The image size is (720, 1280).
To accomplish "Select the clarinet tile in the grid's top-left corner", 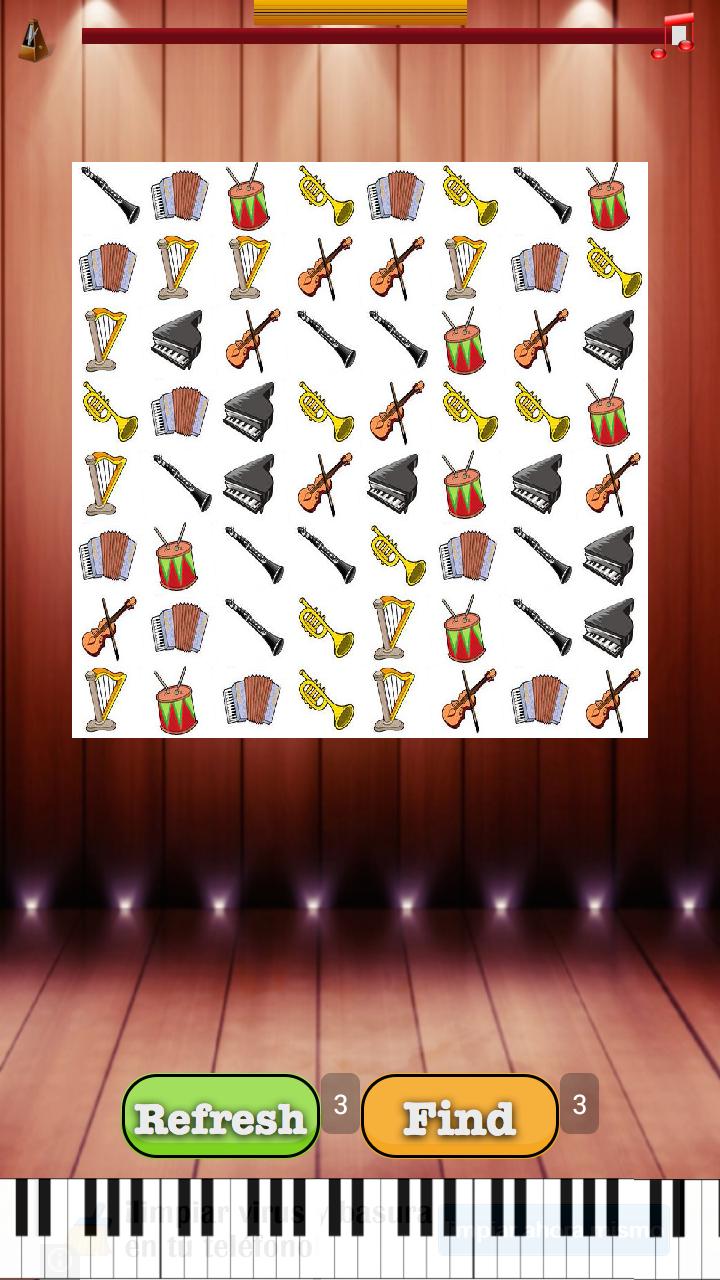I will (x=109, y=195).
